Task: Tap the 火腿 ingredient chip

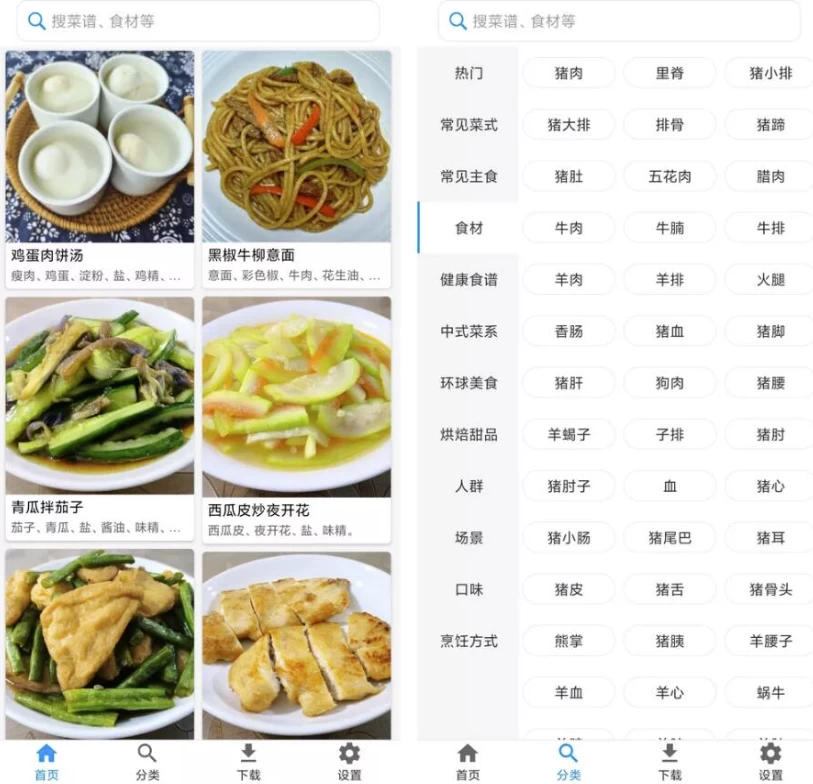Action: click(x=770, y=280)
